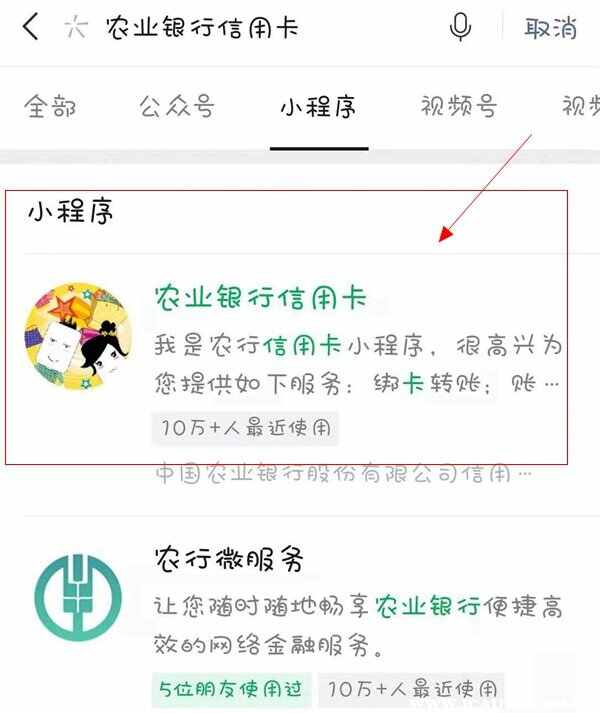Go back using the top-left arrow

click(x=30, y=28)
